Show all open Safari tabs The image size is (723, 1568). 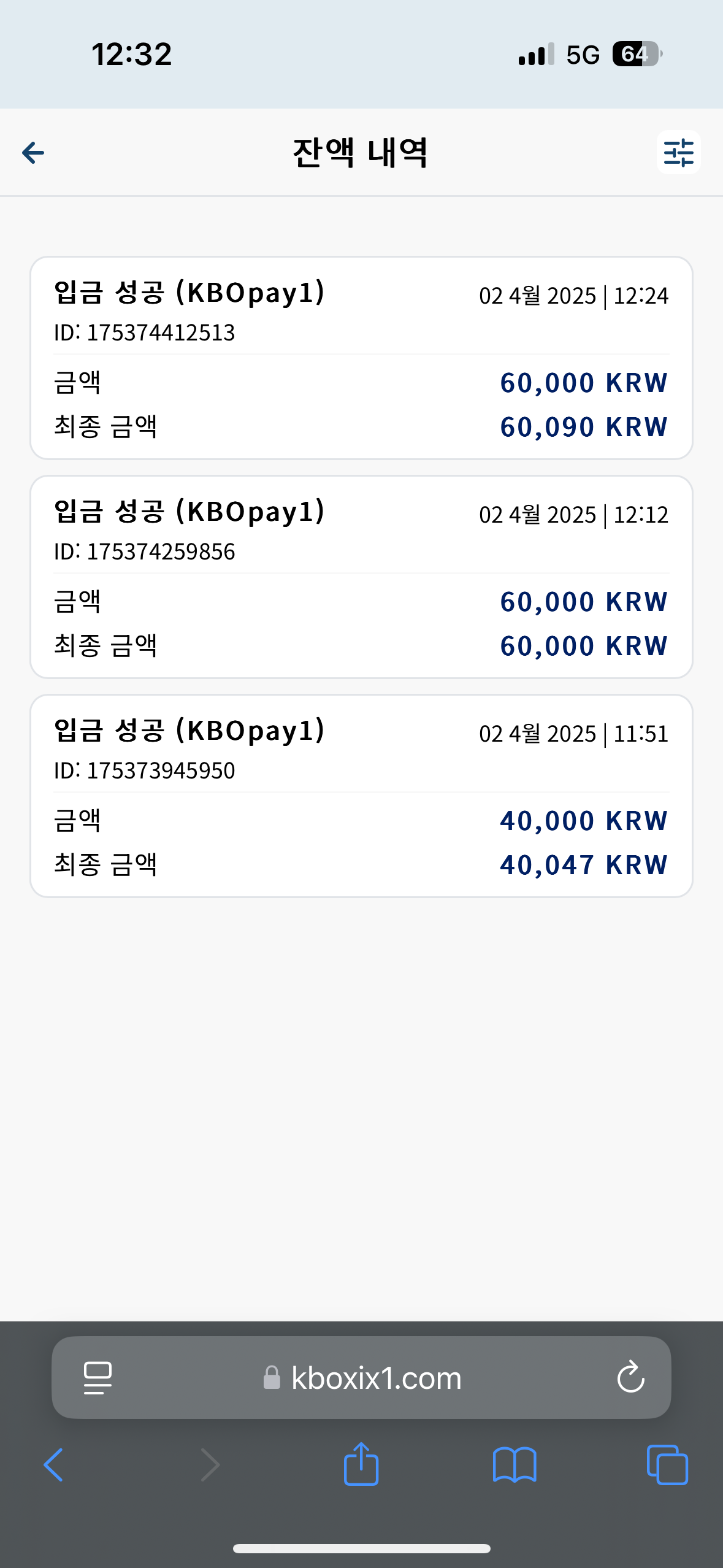(x=667, y=1465)
